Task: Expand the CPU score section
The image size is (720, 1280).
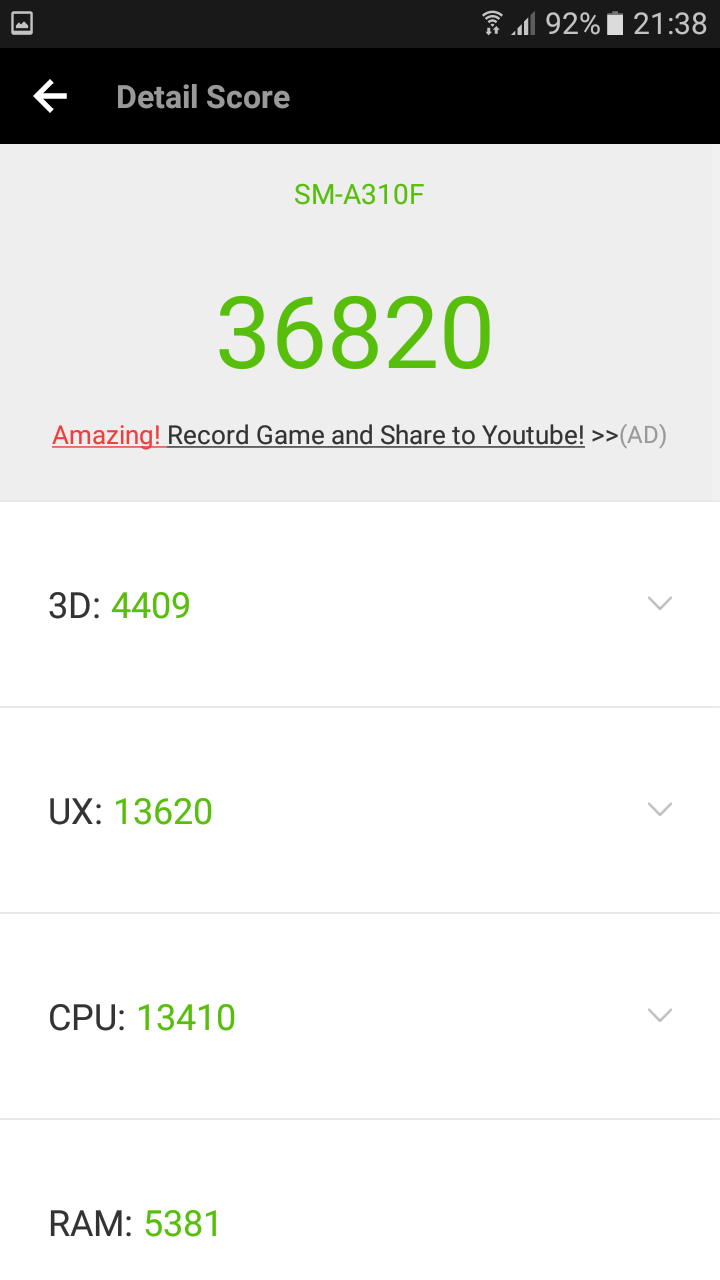Action: tap(659, 1015)
